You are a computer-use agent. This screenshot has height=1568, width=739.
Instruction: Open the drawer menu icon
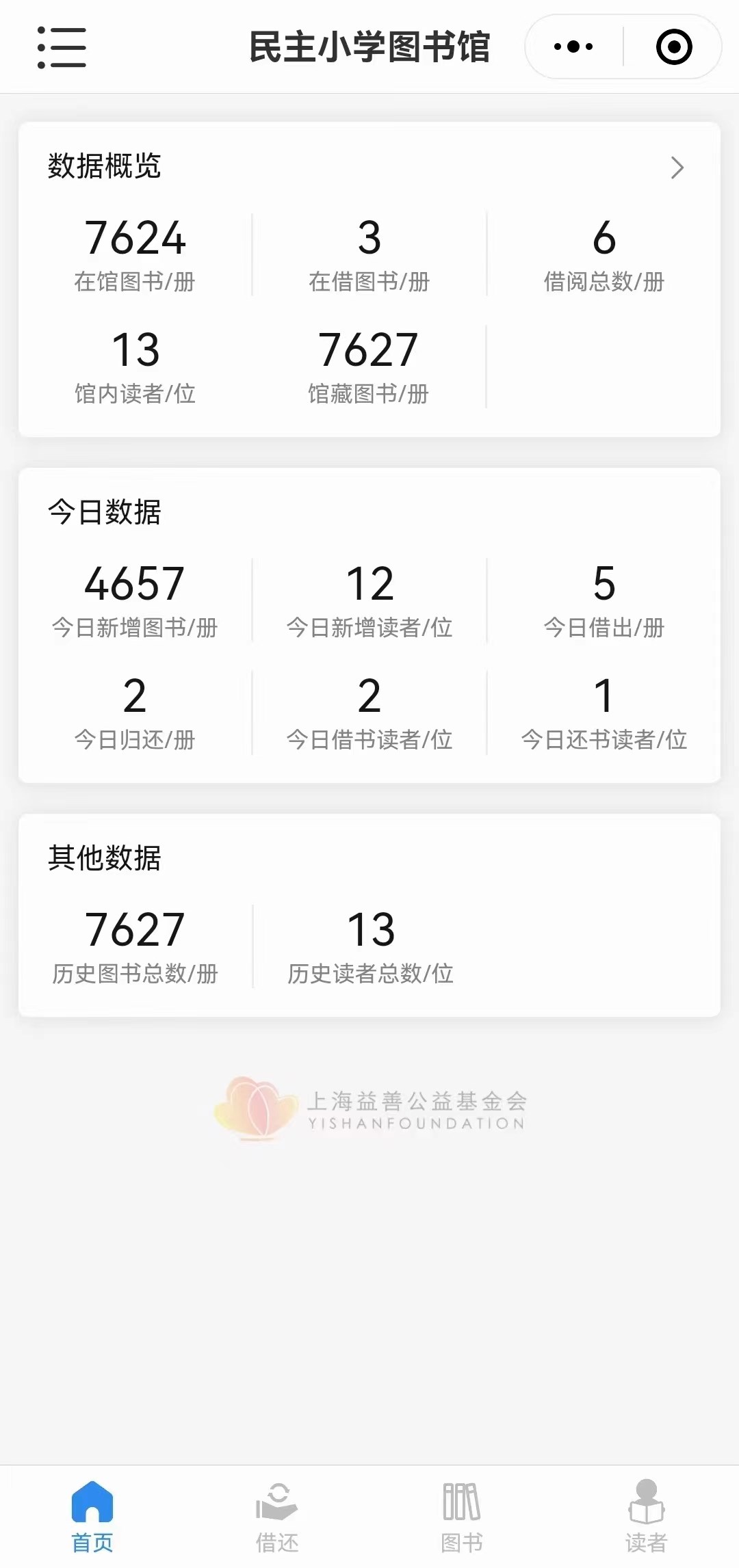click(x=62, y=47)
